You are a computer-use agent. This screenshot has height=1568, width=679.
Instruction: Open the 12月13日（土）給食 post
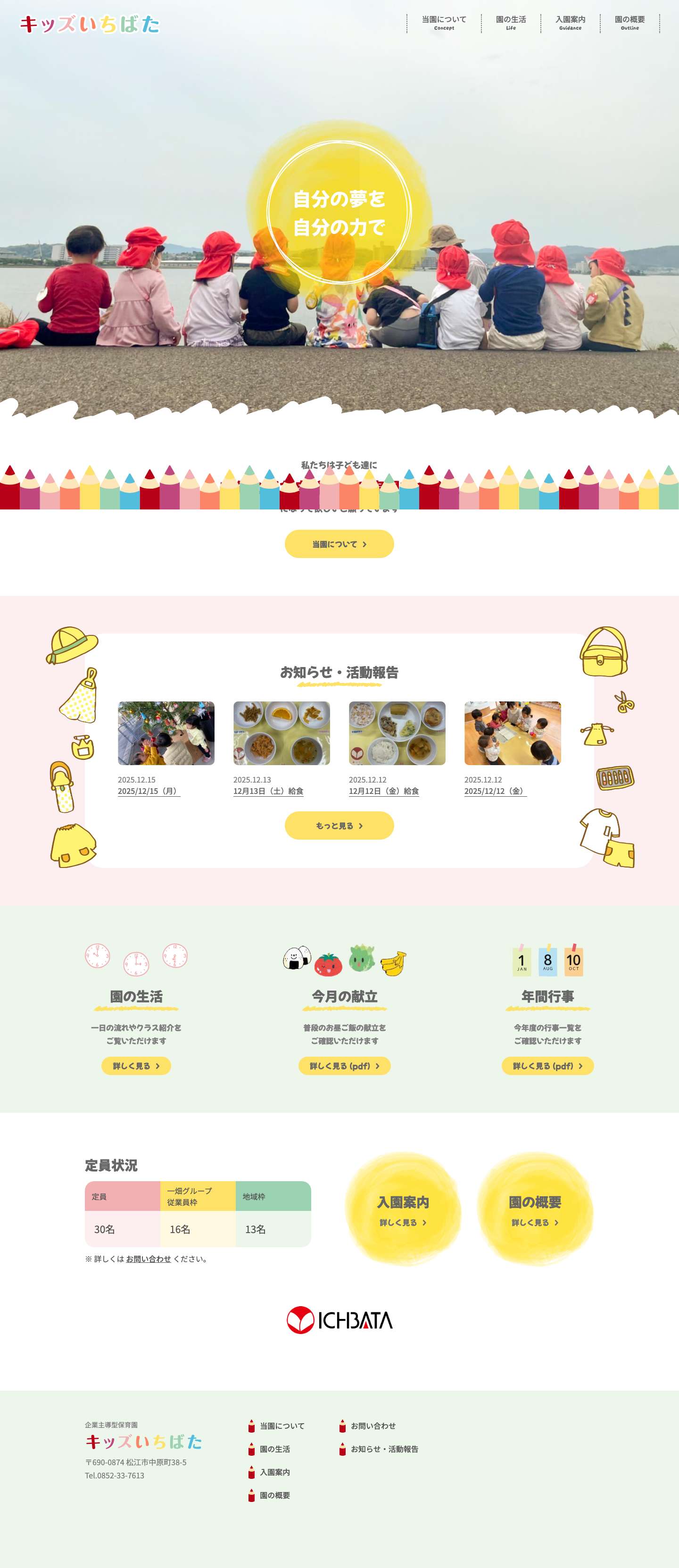tap(268, 791)
